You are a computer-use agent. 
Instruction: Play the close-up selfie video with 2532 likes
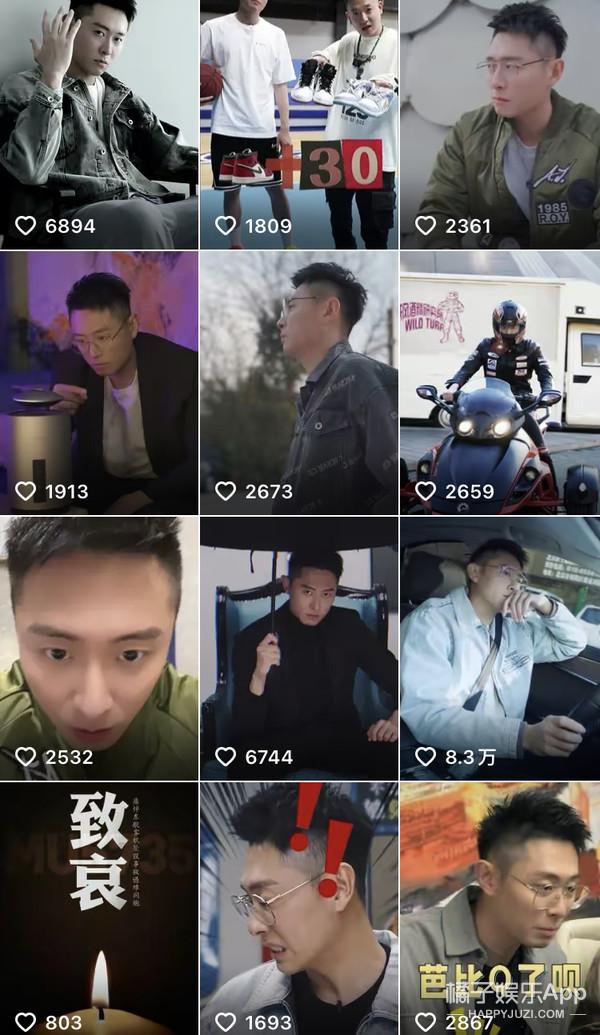[98, 645]
